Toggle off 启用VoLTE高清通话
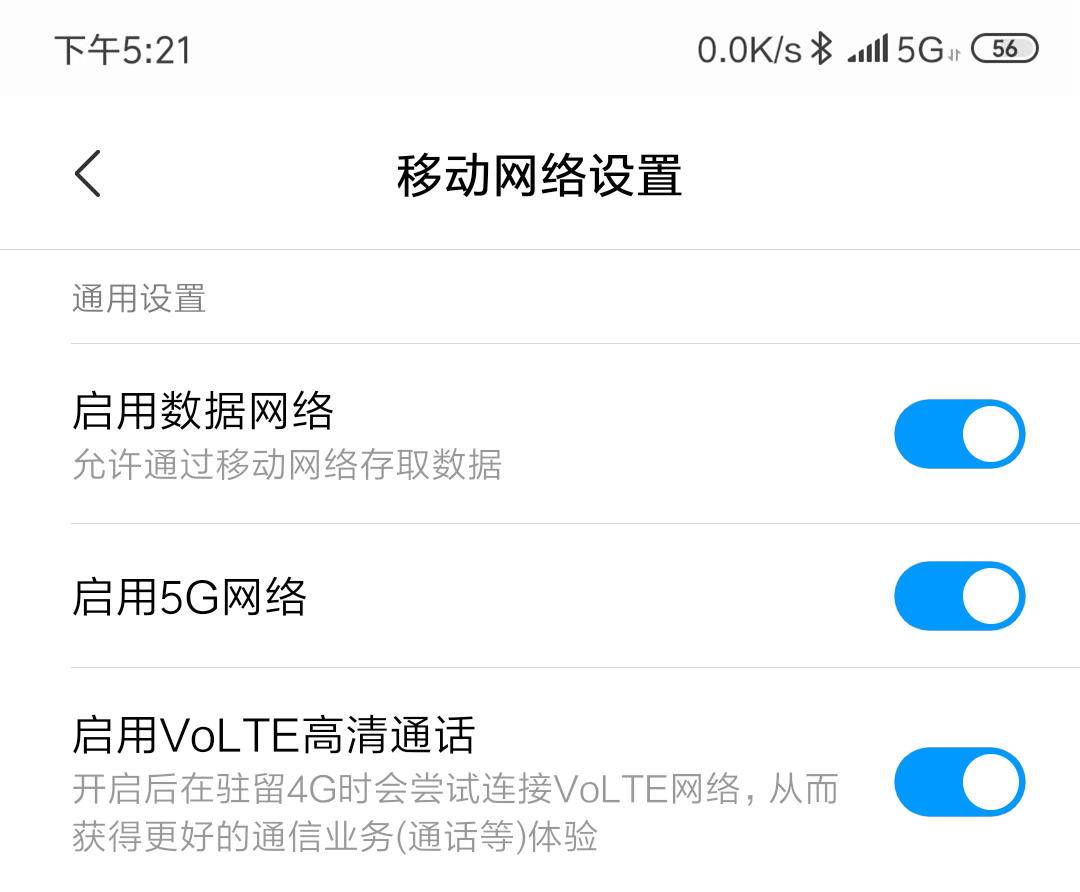 coord(959,782)
